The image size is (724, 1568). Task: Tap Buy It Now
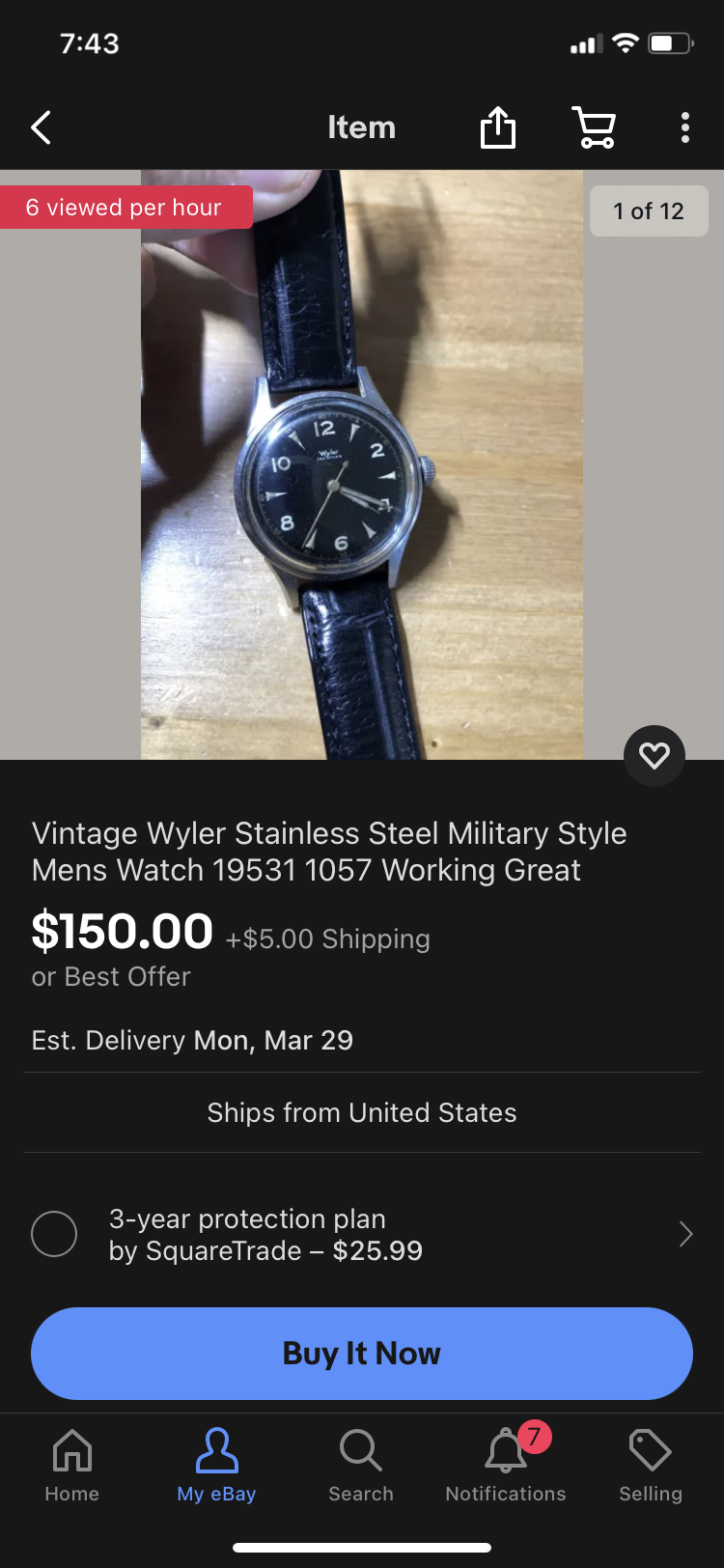coord(362,1354)
